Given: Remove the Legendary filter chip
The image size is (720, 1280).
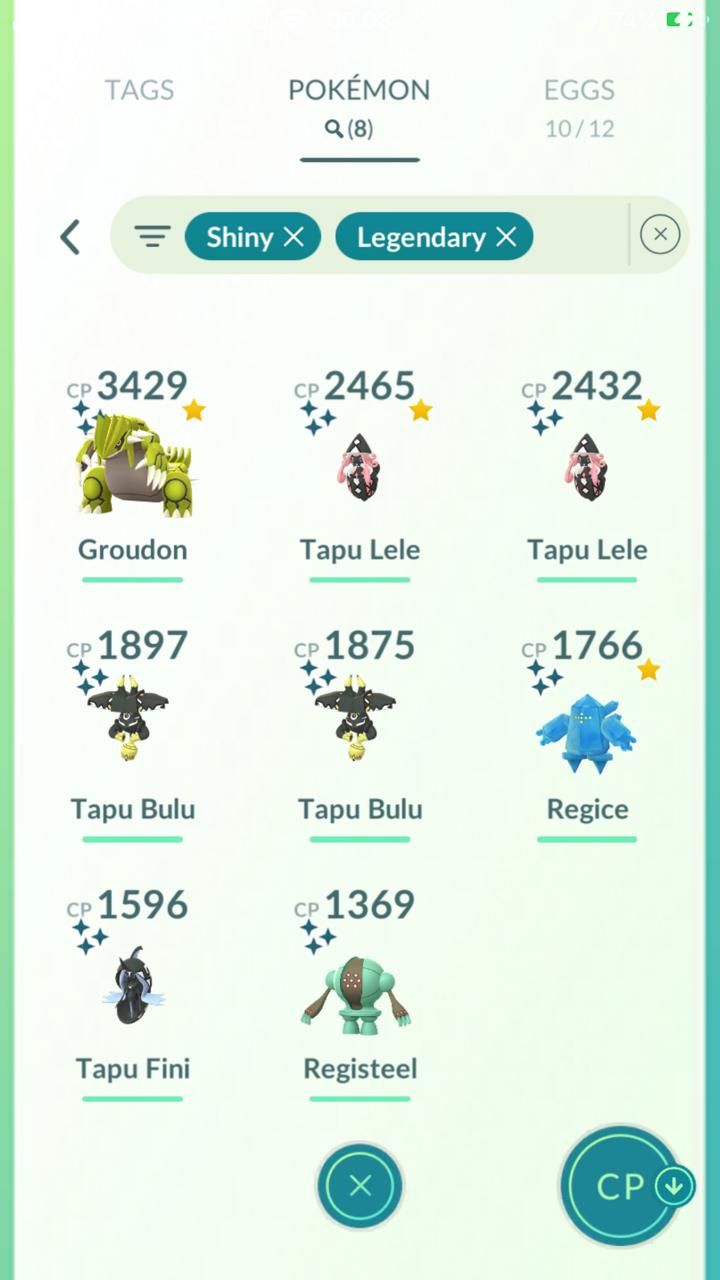Looking at the screenshot, I should (506, 237).
